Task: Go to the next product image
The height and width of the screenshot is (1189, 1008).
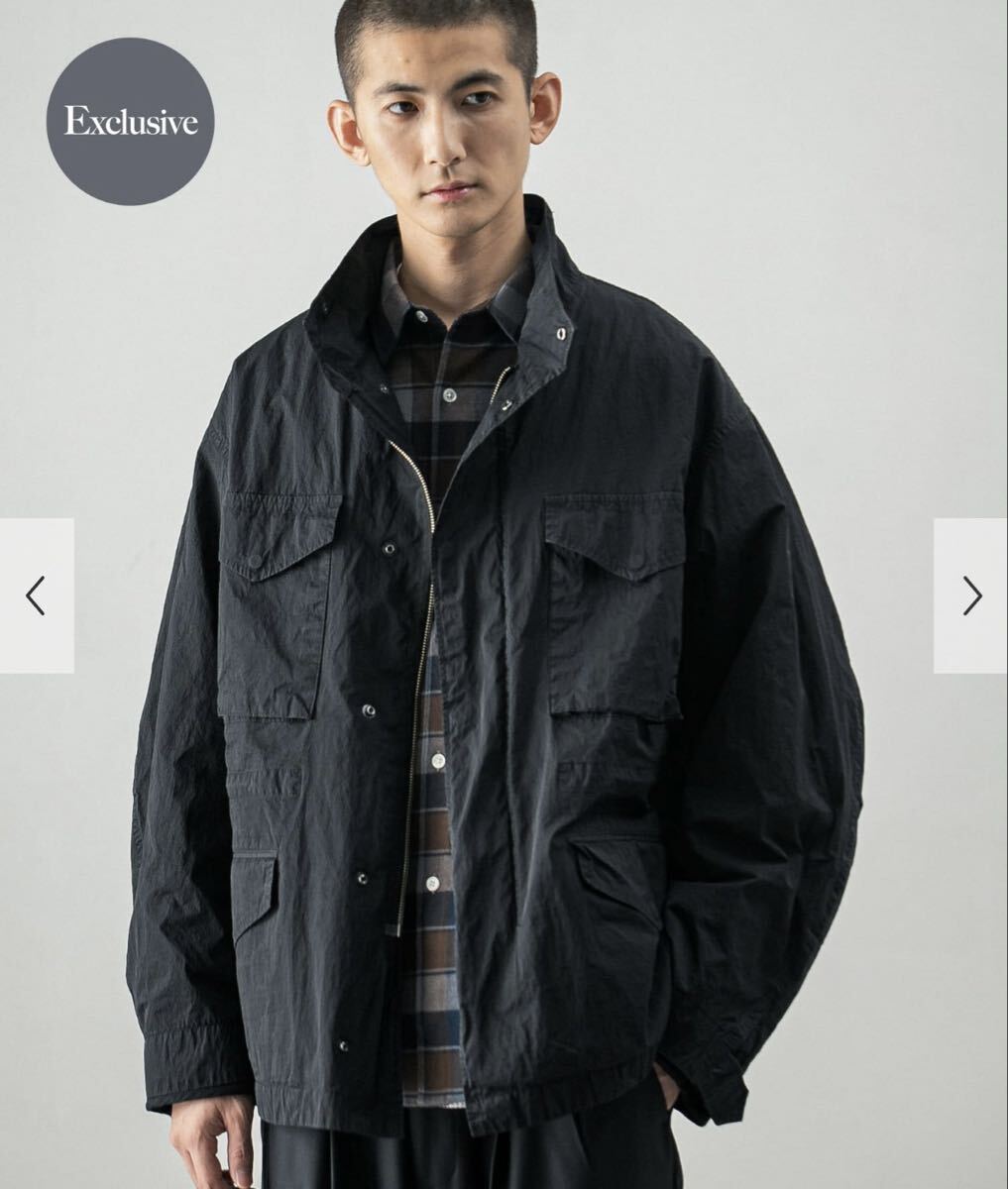Action: click(970, 595)
